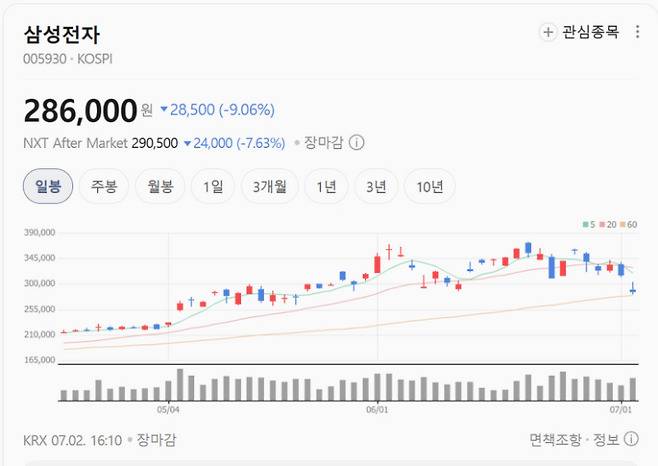Show the 3년 three-year chart
The width and height of the screenshot is (658, 466).
click(376, 186)
